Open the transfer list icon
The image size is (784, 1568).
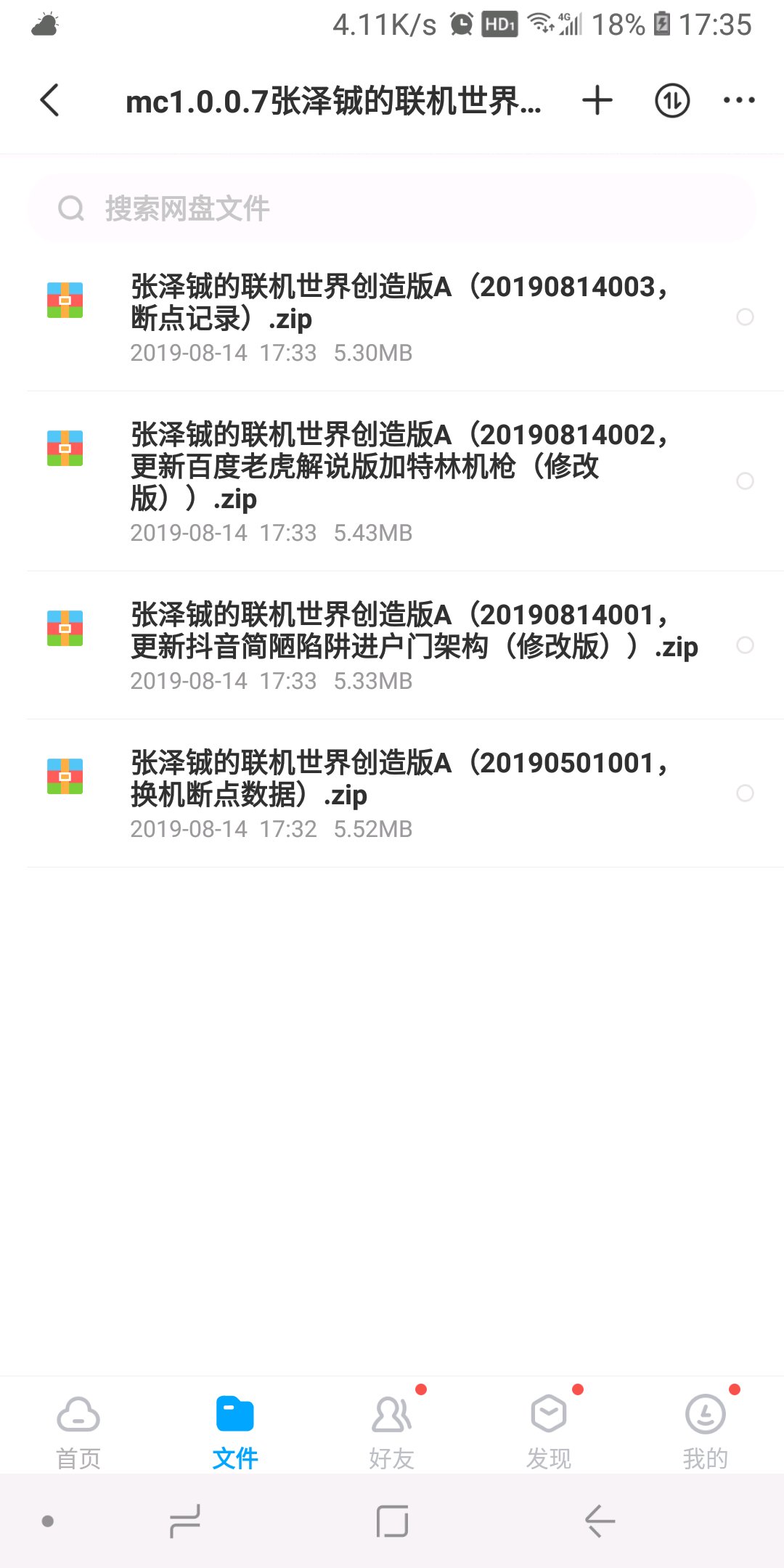pyautogui.click(x=672, y=100)
